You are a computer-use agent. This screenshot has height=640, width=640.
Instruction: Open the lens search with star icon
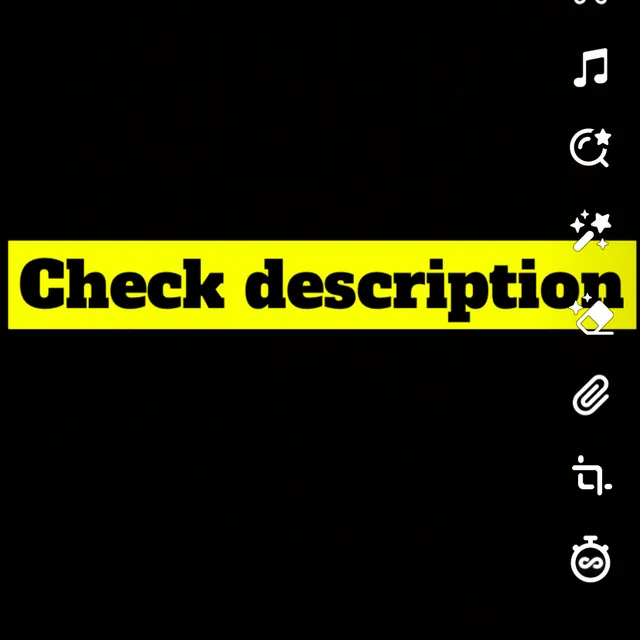click(590, 148)
